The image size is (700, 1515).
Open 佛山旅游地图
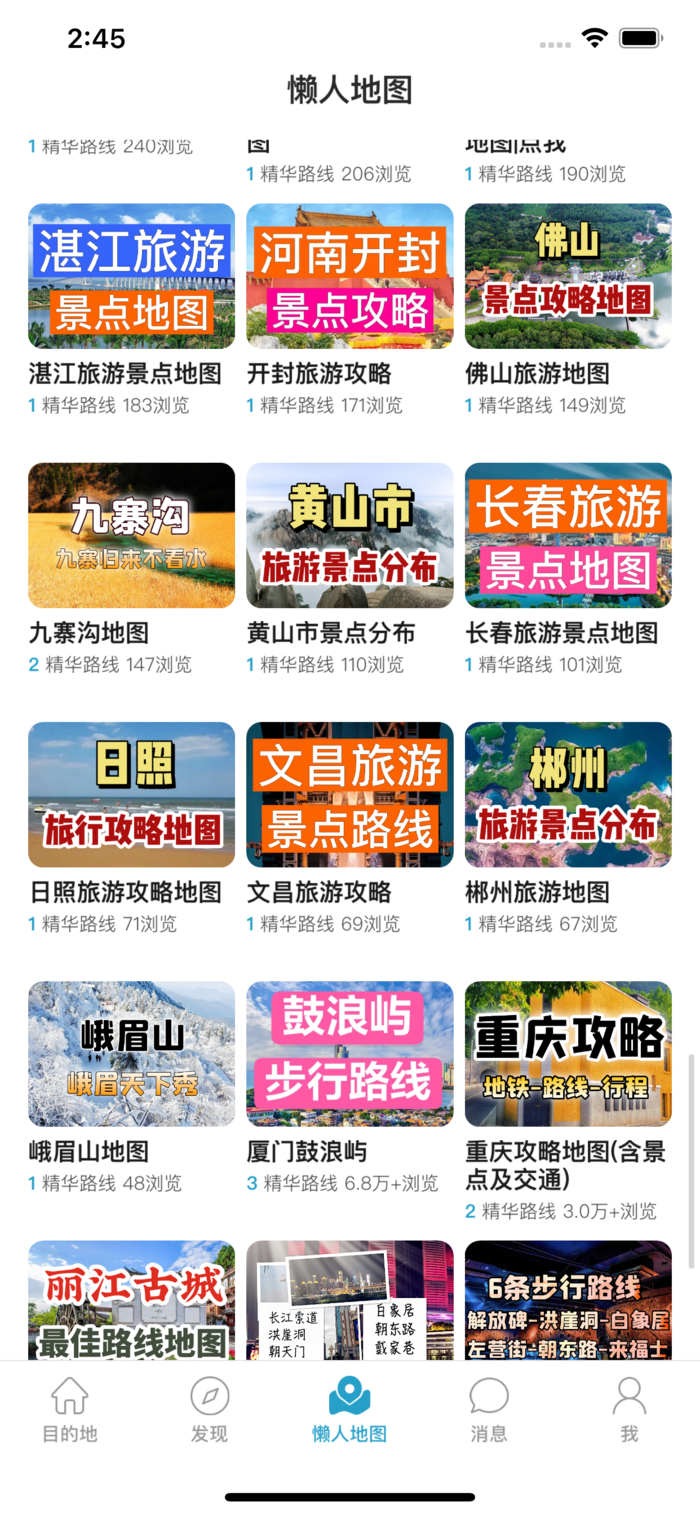point(568,277)
